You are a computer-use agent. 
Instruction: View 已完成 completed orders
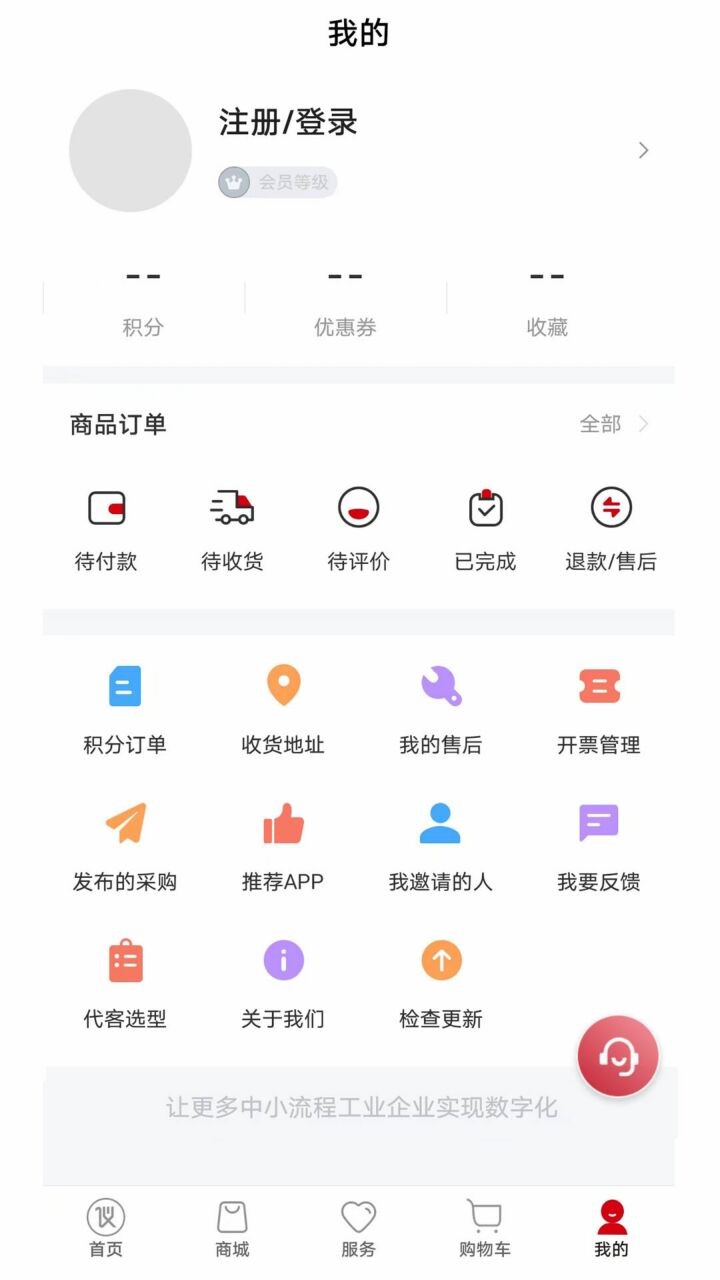(483, 525)
